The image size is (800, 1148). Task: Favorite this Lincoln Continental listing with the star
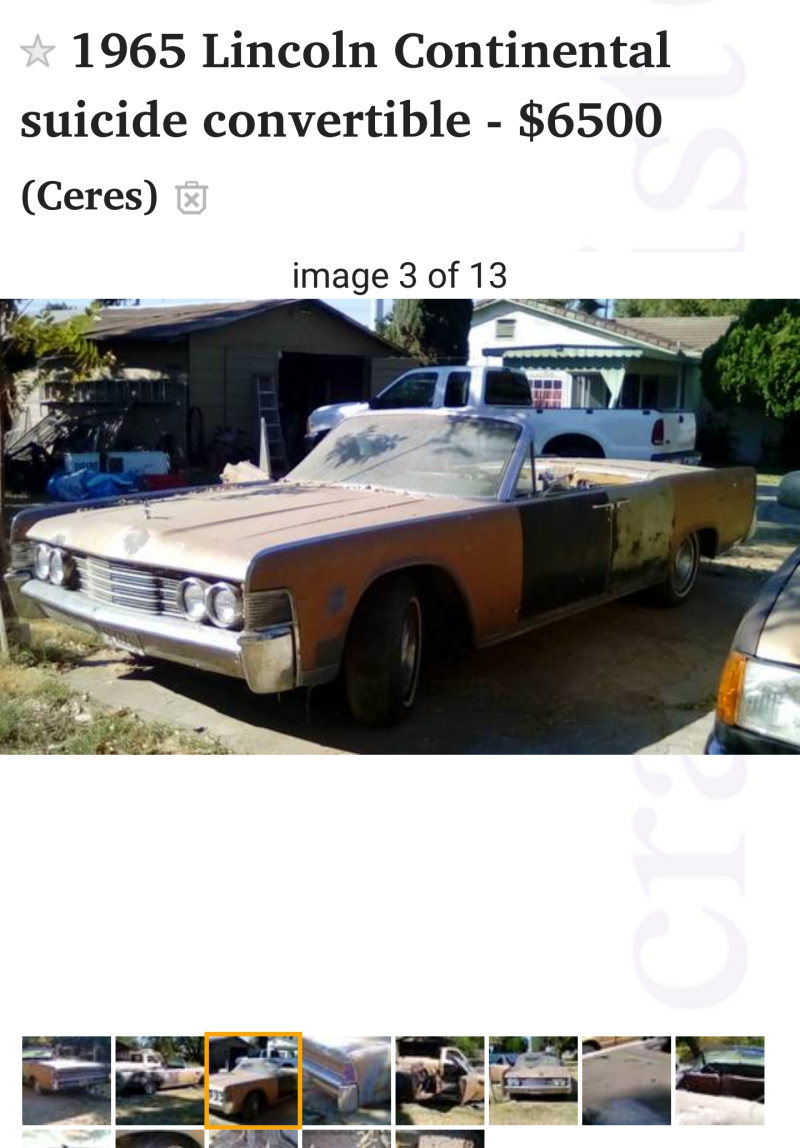(x=38, y=51)
